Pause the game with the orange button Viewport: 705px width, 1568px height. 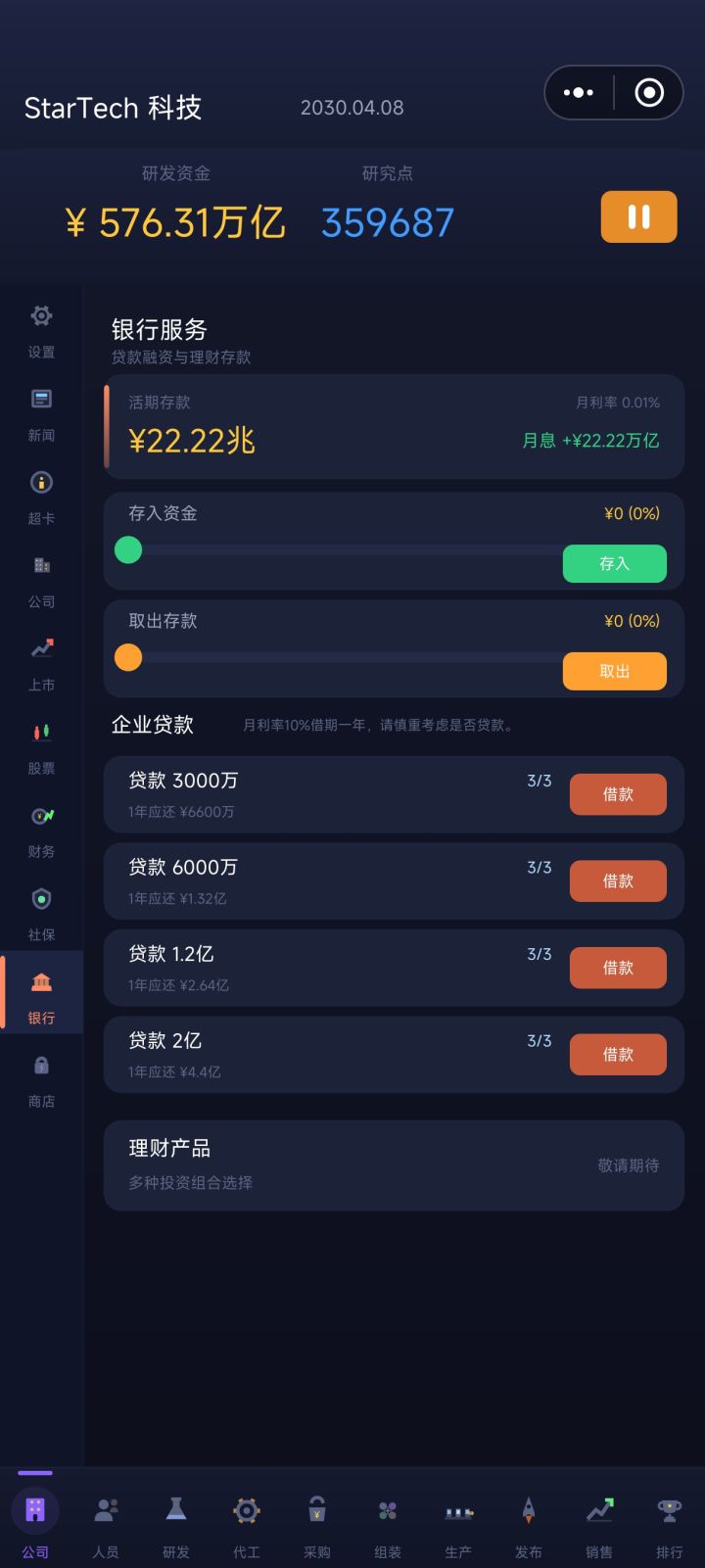638,216
